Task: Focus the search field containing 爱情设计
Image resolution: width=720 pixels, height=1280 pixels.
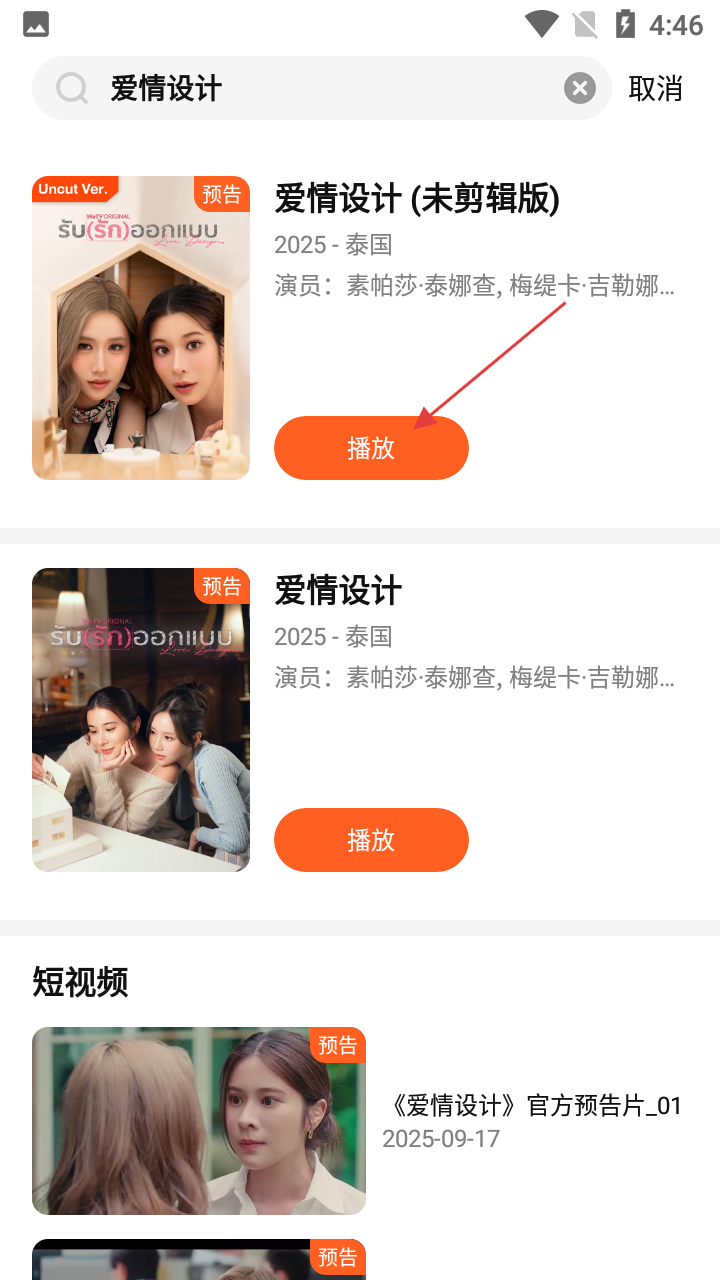Action: [320, 88]
